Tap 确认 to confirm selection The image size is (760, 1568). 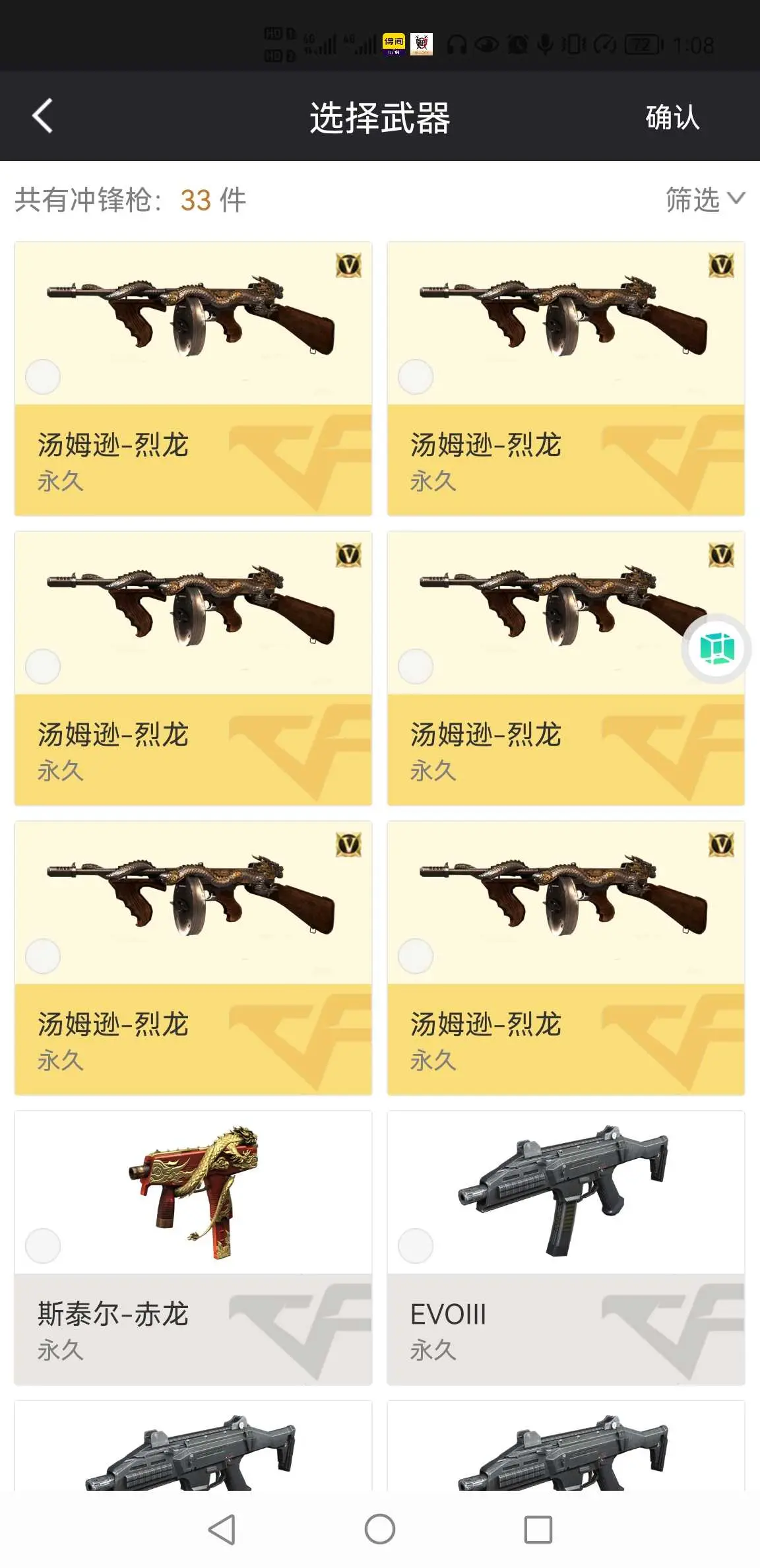pos(672,117)
